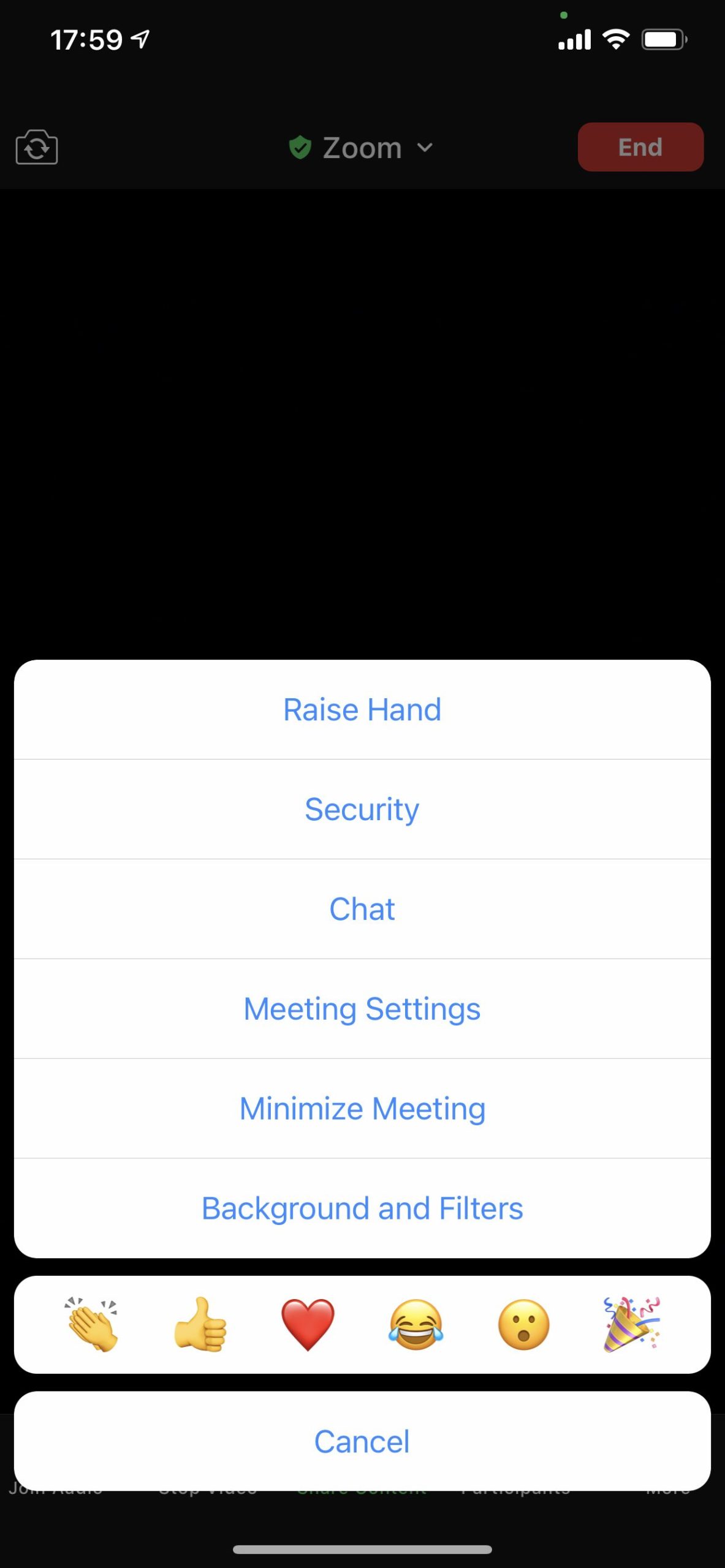Send thumbs up reaction
725x1568 pixels.
(200, 1324)
